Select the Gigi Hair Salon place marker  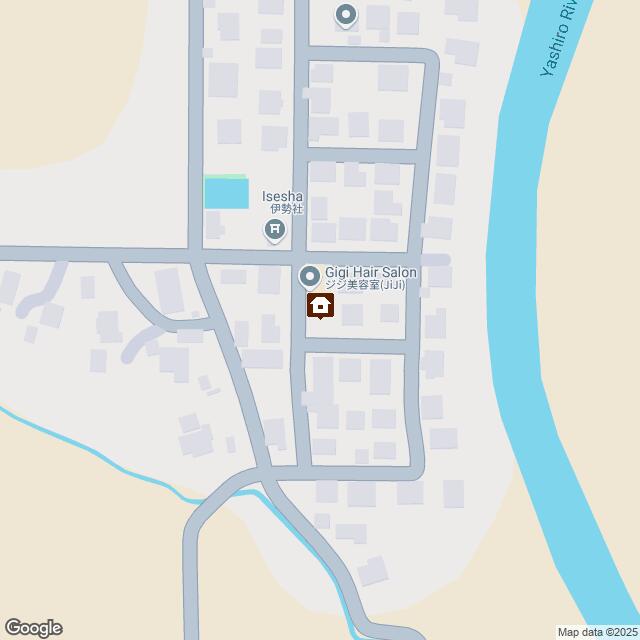pyautogui.click(x=310, y=274)
